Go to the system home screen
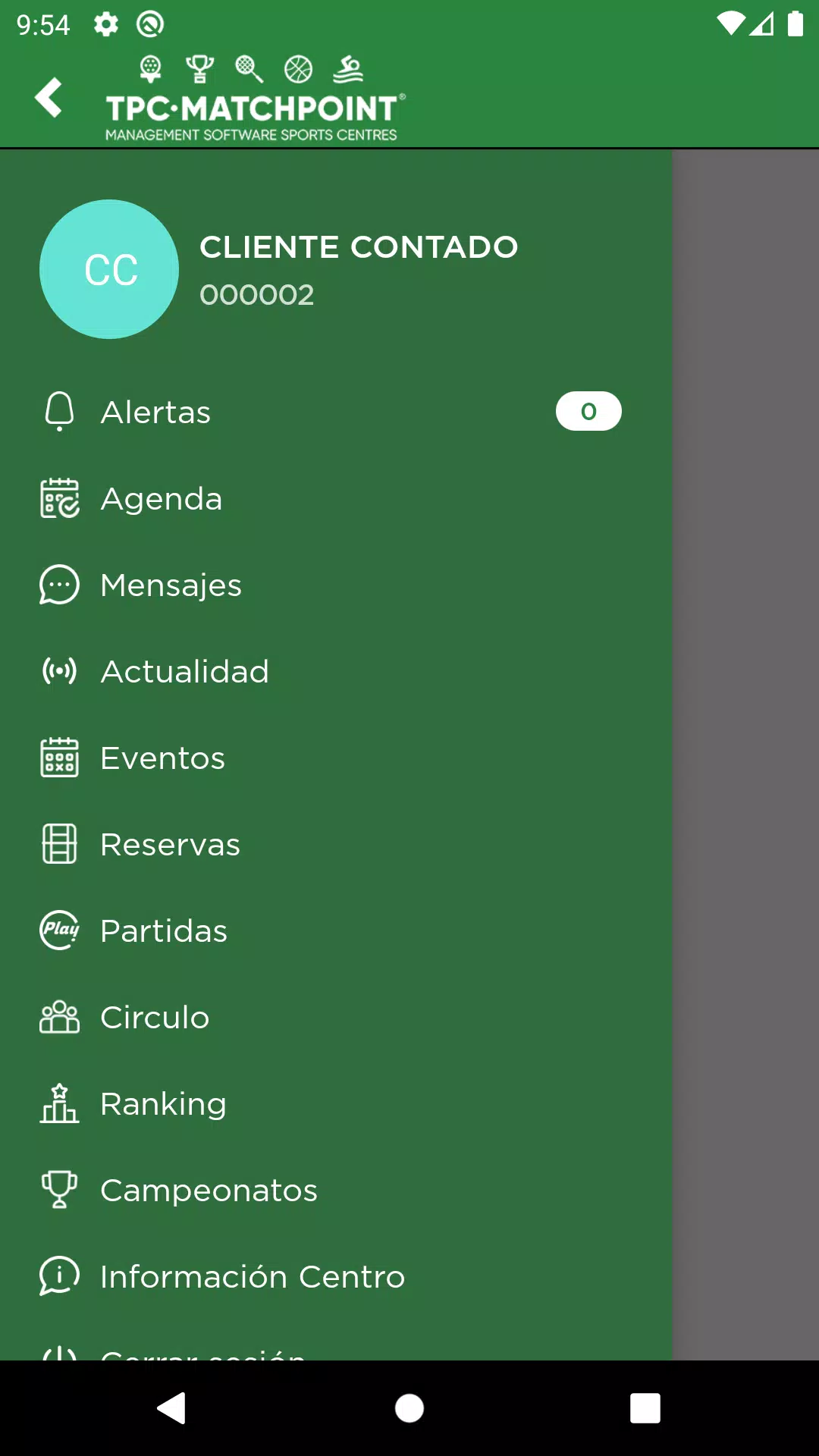Viewport: 819px width, 1456px height. 409,1408
